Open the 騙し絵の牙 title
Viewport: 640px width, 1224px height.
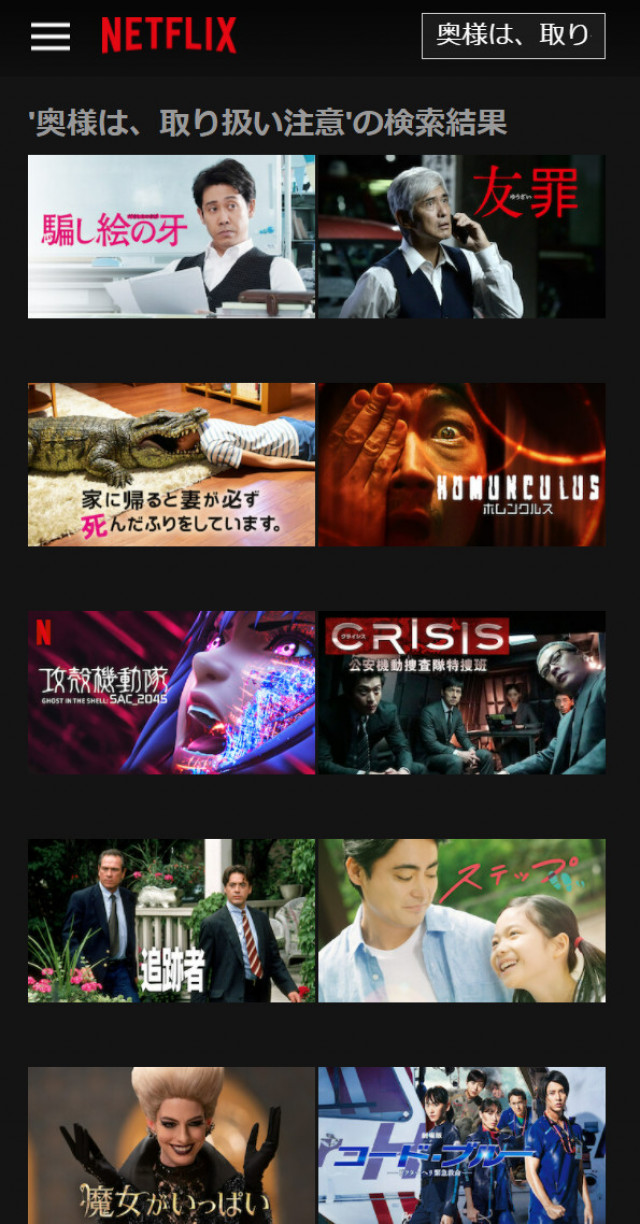[171, 236]
